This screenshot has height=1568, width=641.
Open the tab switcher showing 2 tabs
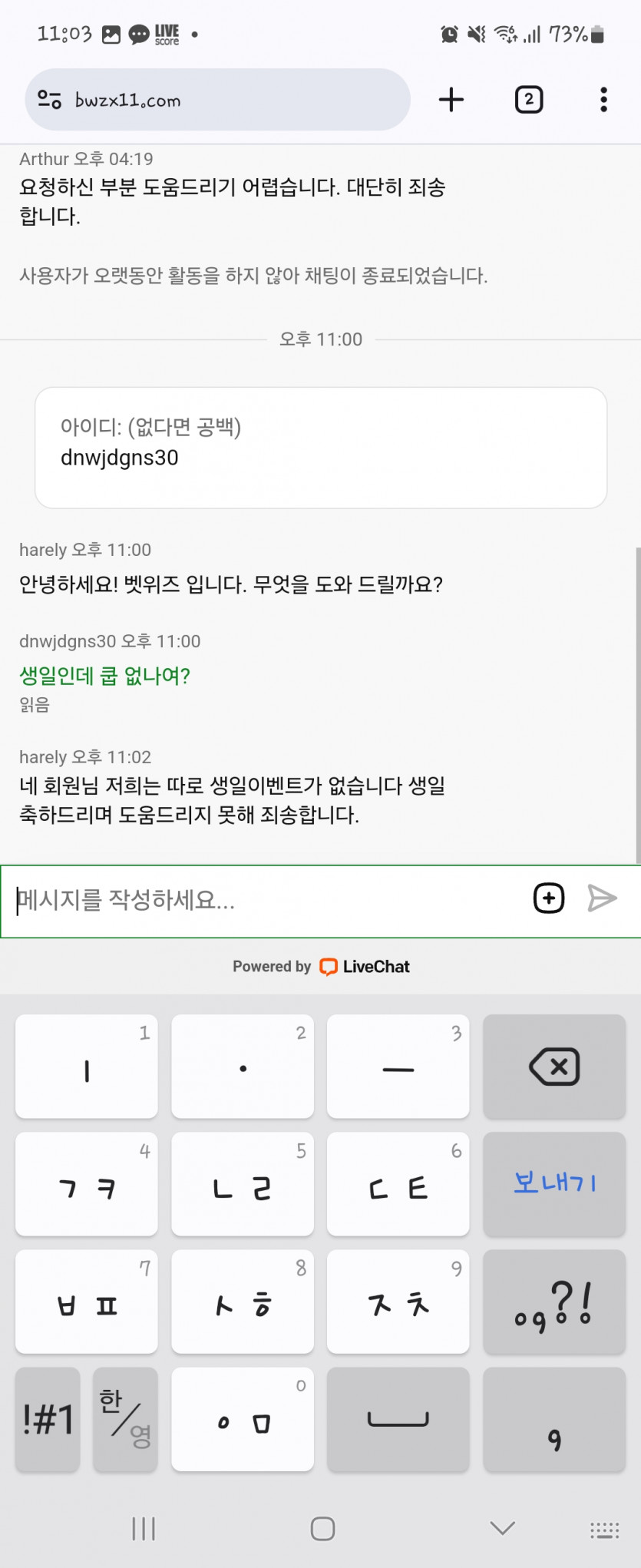[x=528, y=100]
